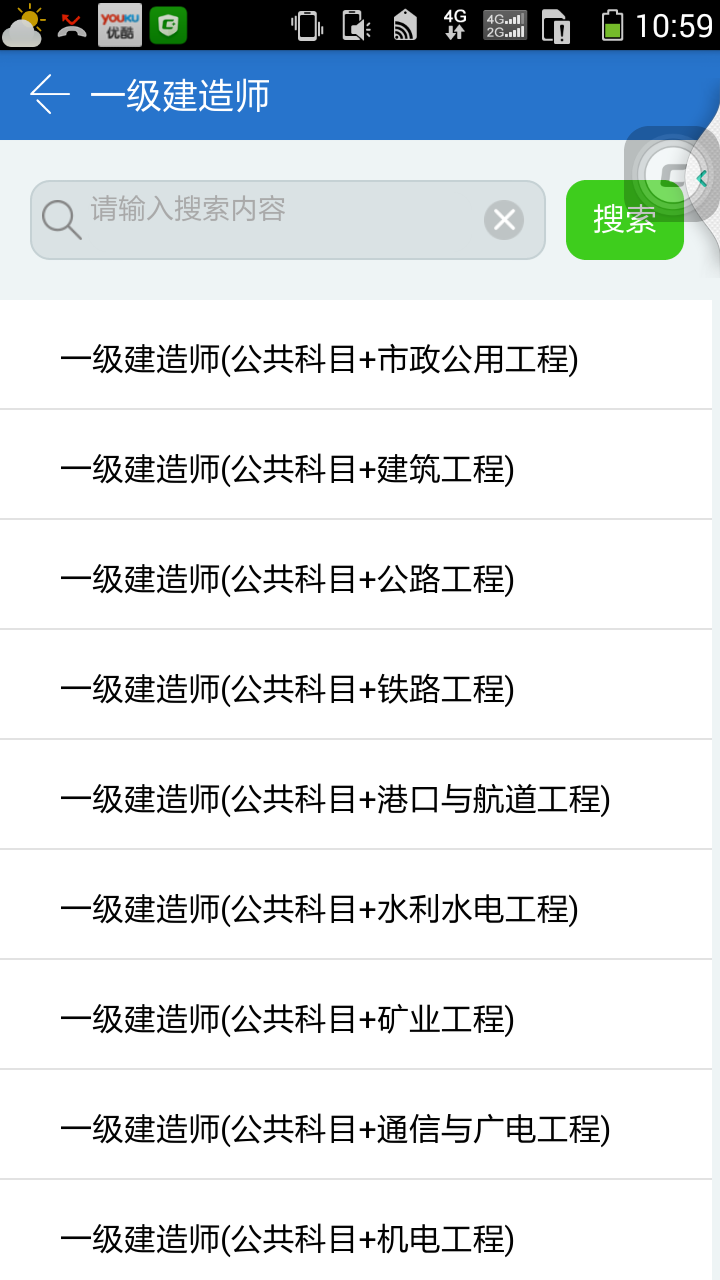Tap the floating assistant bubble
Viewport: 720px width, 1280px height.
coord(673,176)
